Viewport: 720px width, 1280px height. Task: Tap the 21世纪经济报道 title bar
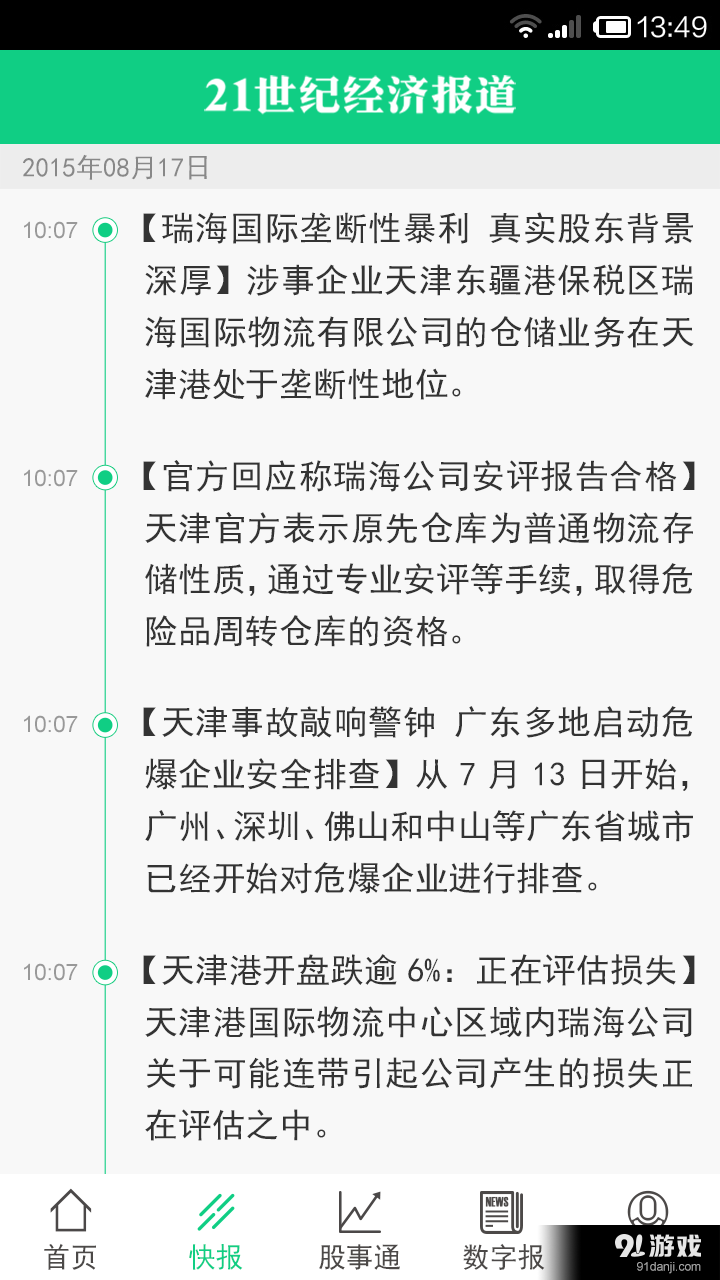point(360,95)
